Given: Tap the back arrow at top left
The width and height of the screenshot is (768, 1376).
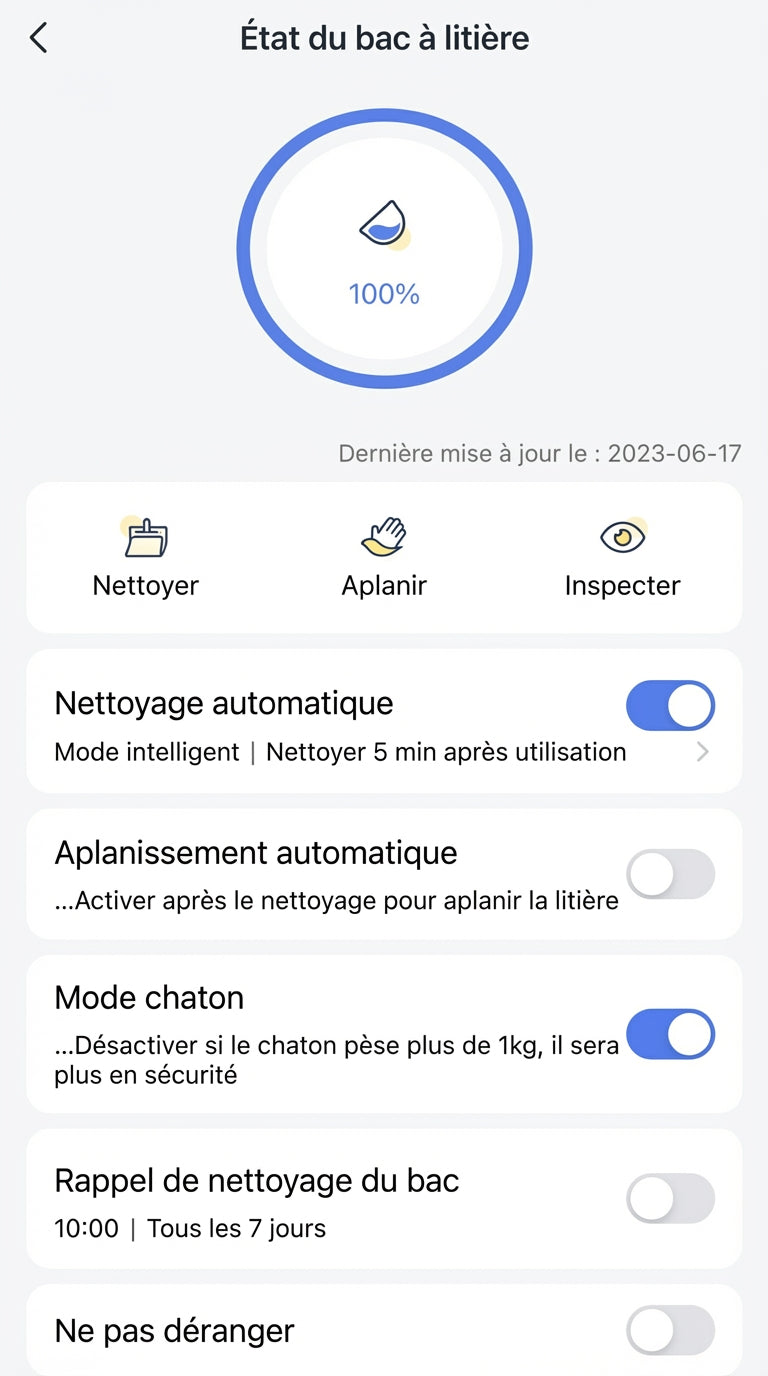Looking at the screenshot, I should (38, 37).
